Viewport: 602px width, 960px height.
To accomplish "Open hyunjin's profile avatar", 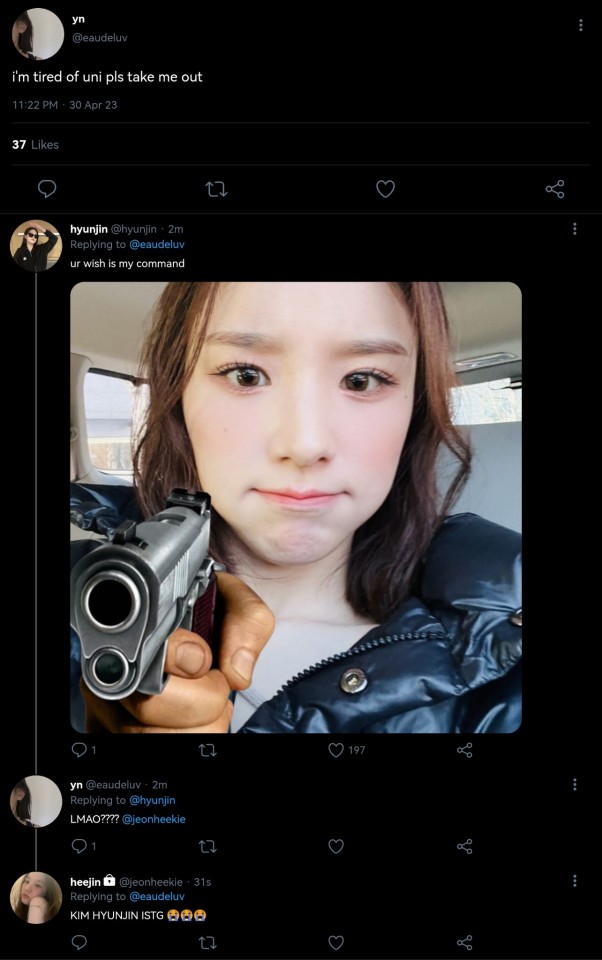I will 36,246.
